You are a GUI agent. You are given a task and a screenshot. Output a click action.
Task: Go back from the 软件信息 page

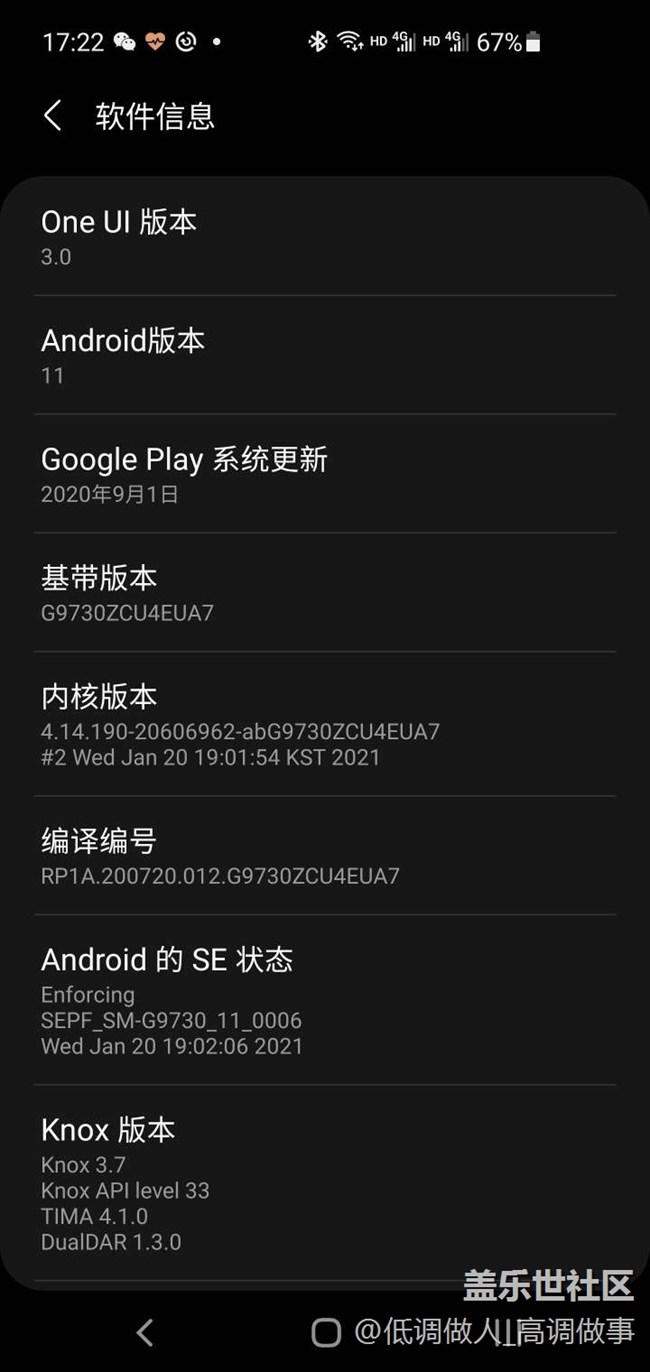click(53, 116)
